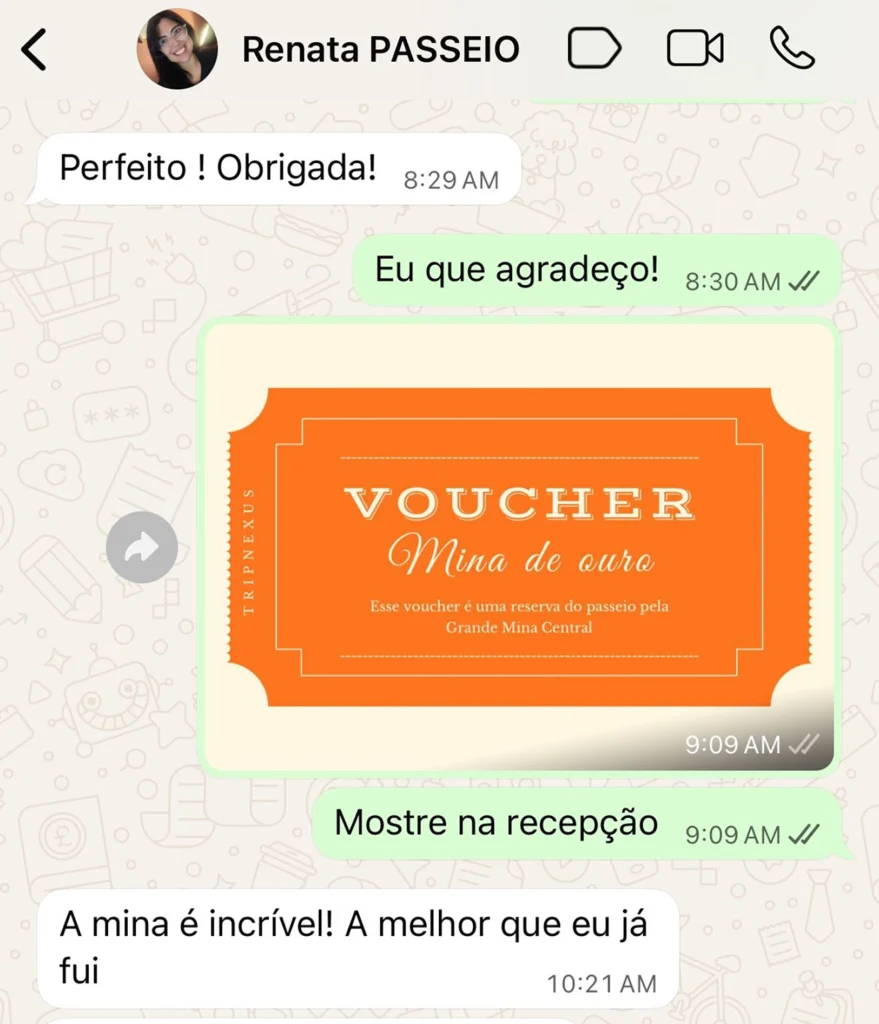Start a voice call with Renata
Screen dimensions: 879x1024
pyautogui.click(x=792, y=48)
